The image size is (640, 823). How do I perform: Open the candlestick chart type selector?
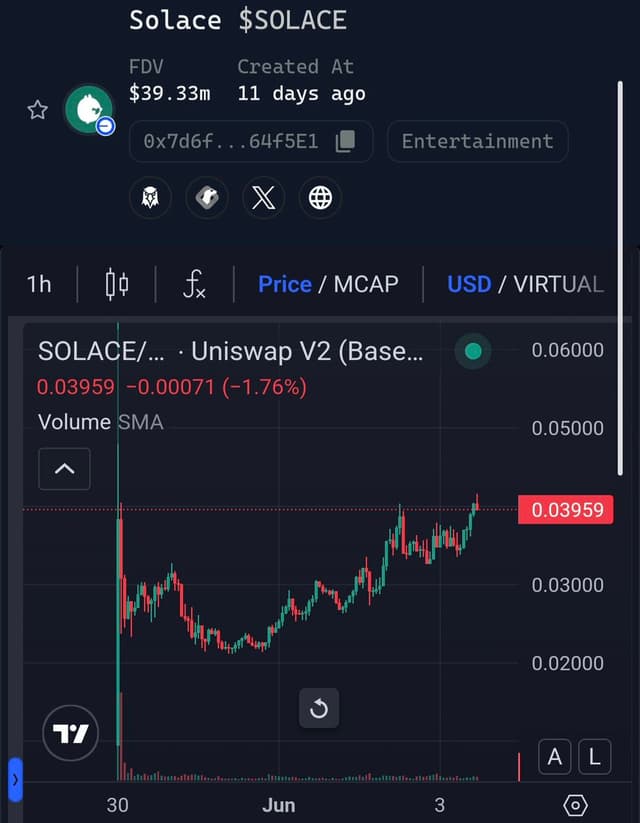pyautogui.click(x=117, y=284)
